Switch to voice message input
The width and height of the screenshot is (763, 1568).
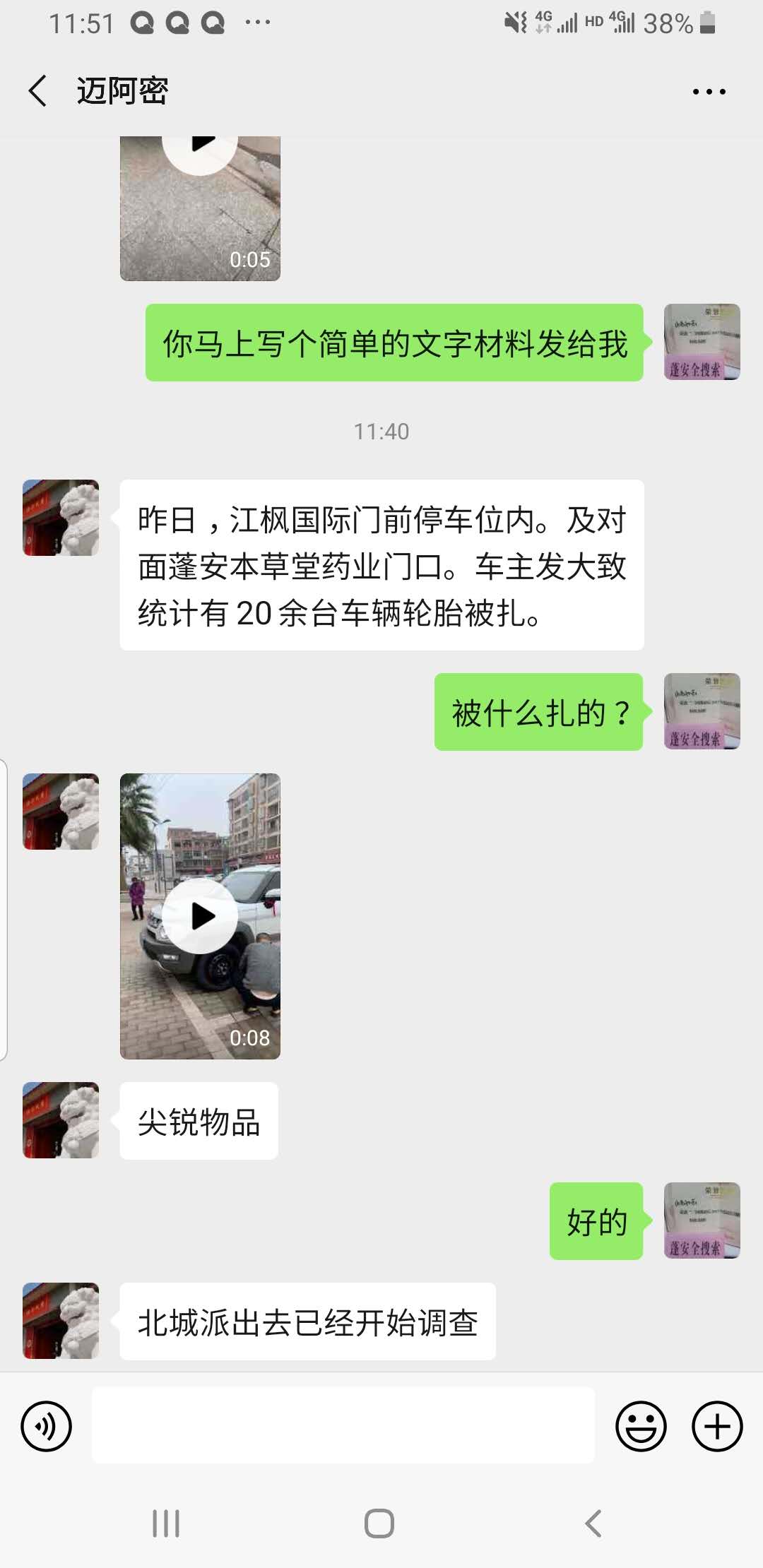tap(47, 1426)
